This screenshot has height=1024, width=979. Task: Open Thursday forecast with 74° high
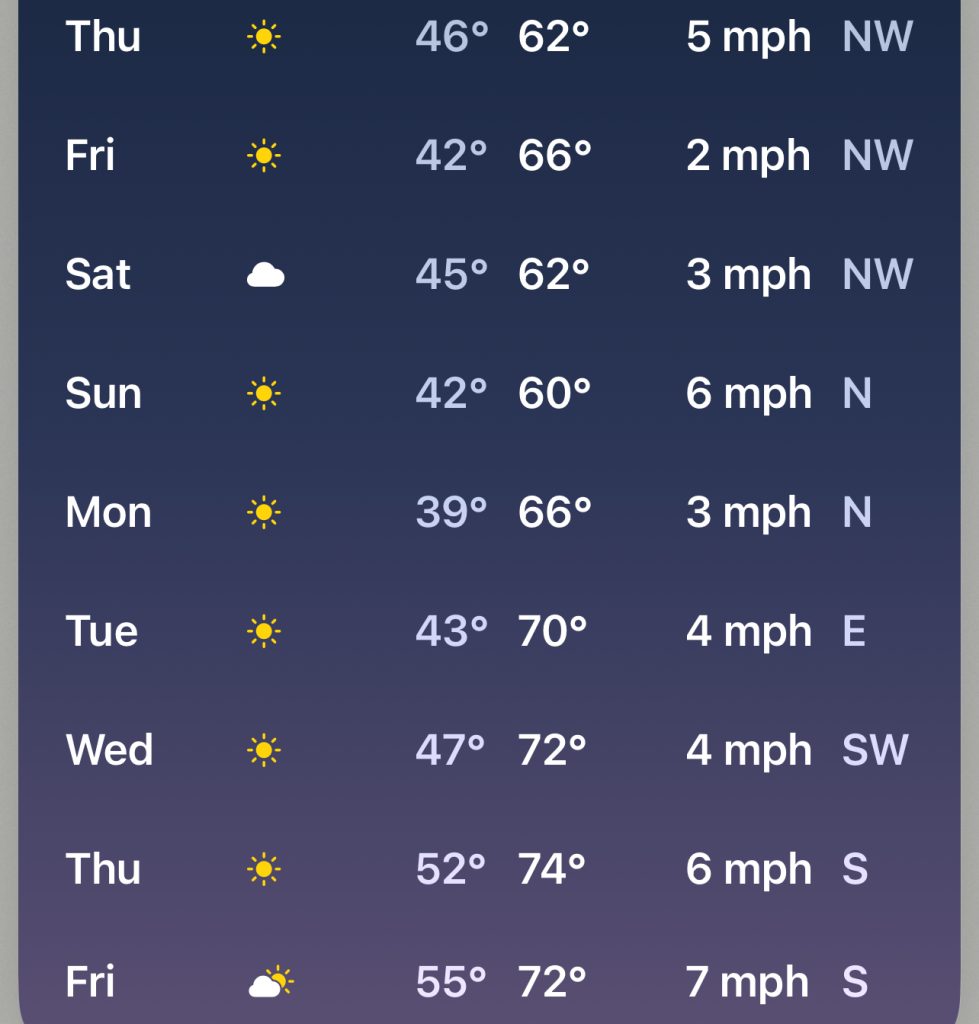(x=489, y=870)
